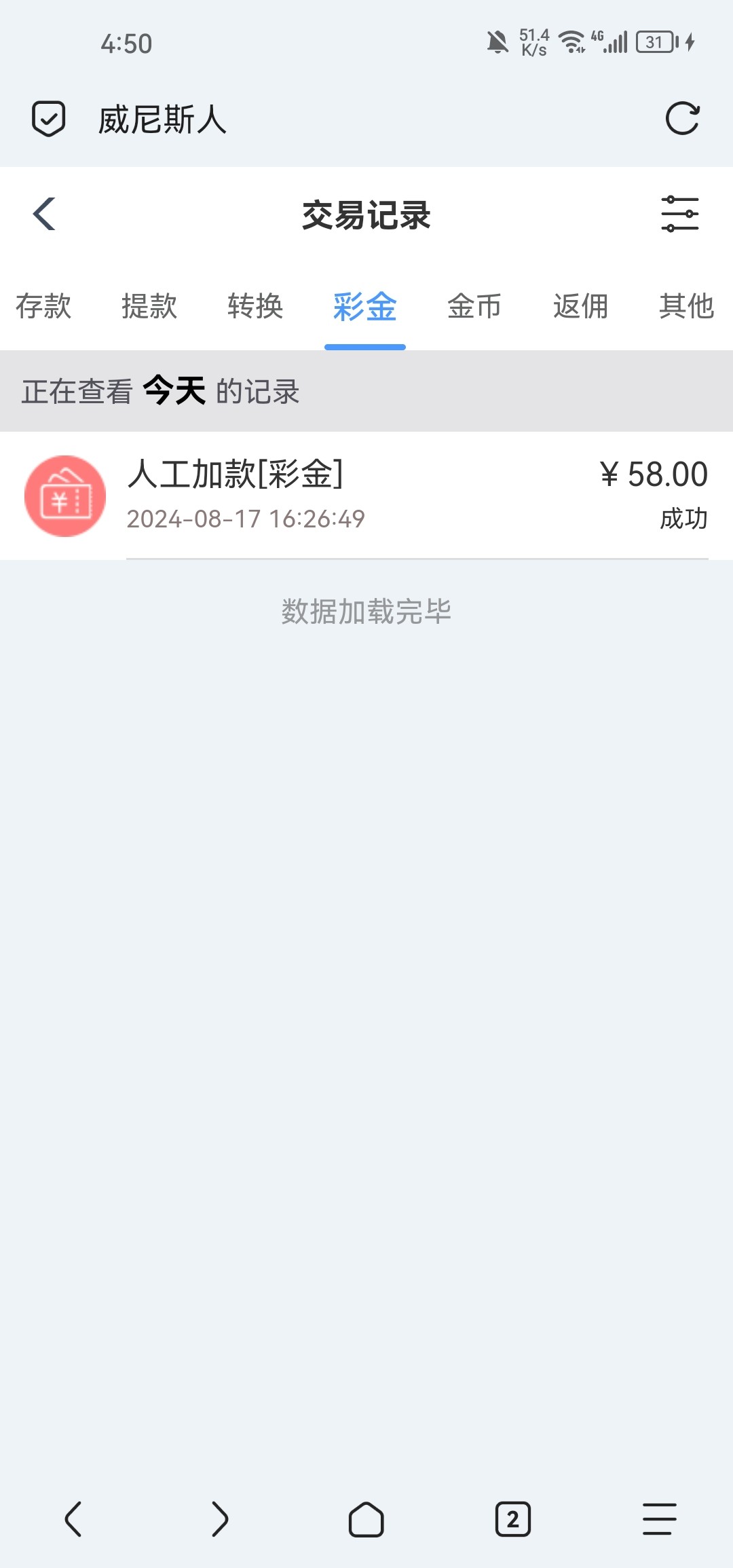Open the 金币 tab

coord(474,306)
